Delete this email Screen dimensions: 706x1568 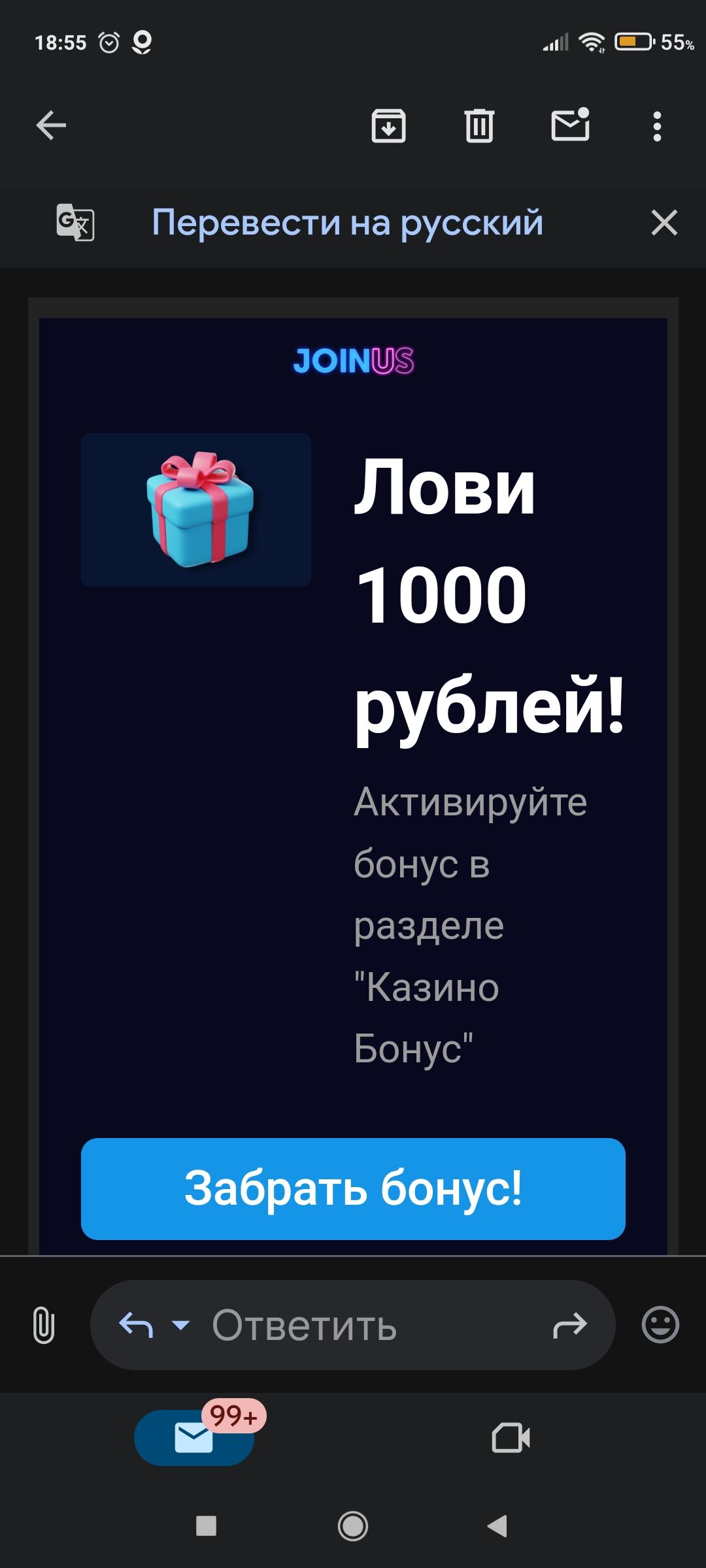click(479, 125)
